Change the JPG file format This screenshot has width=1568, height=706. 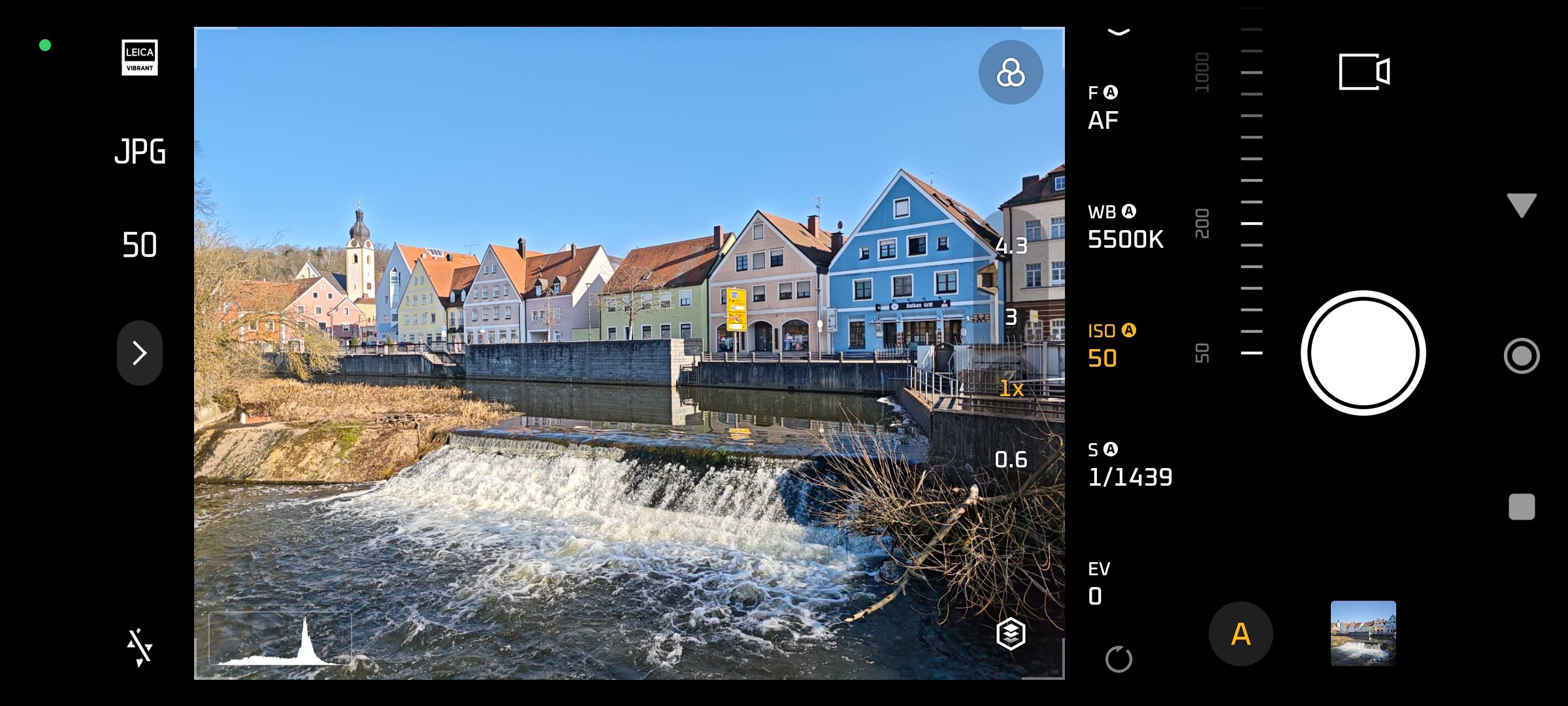[140, 152]
